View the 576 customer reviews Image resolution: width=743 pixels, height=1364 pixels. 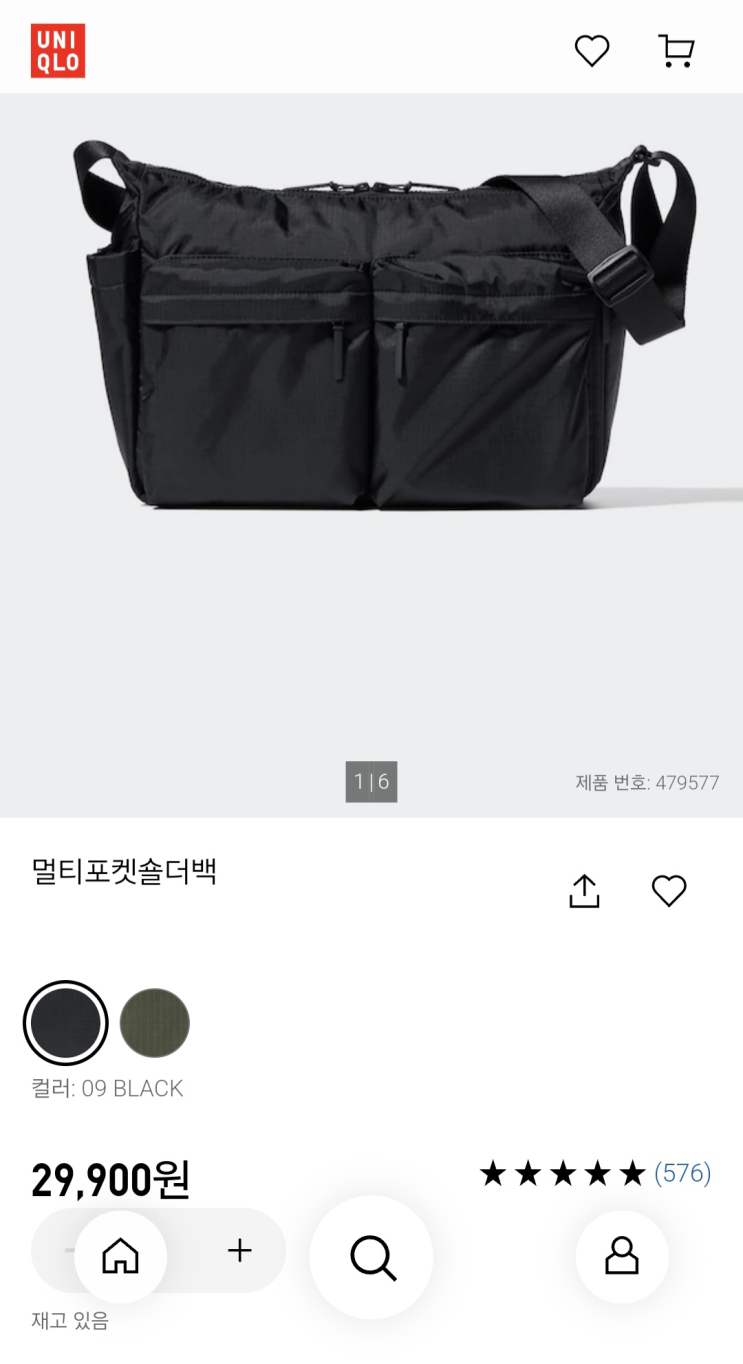tap(682, 1173)
